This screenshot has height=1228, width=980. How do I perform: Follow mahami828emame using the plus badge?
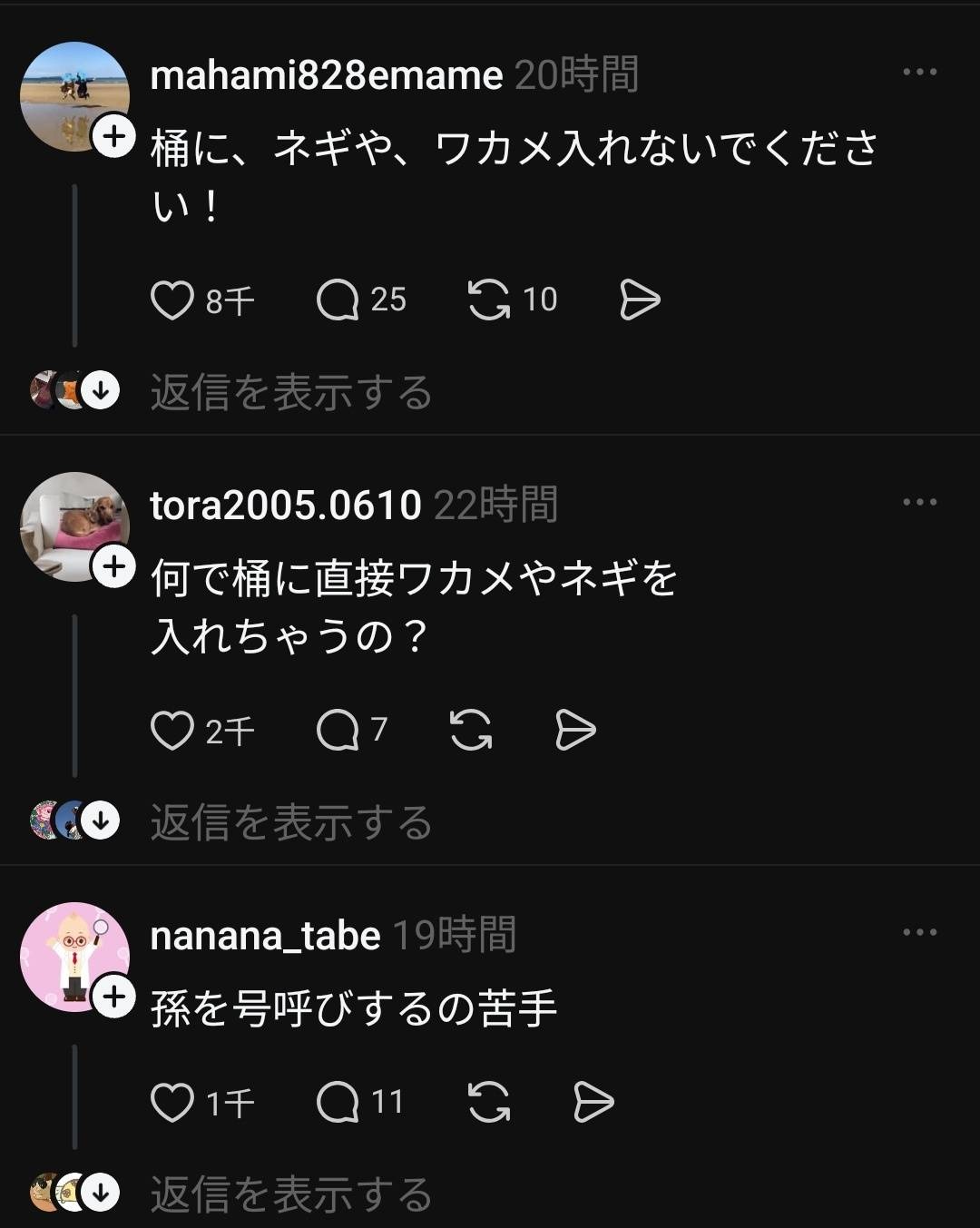[114, 137]
